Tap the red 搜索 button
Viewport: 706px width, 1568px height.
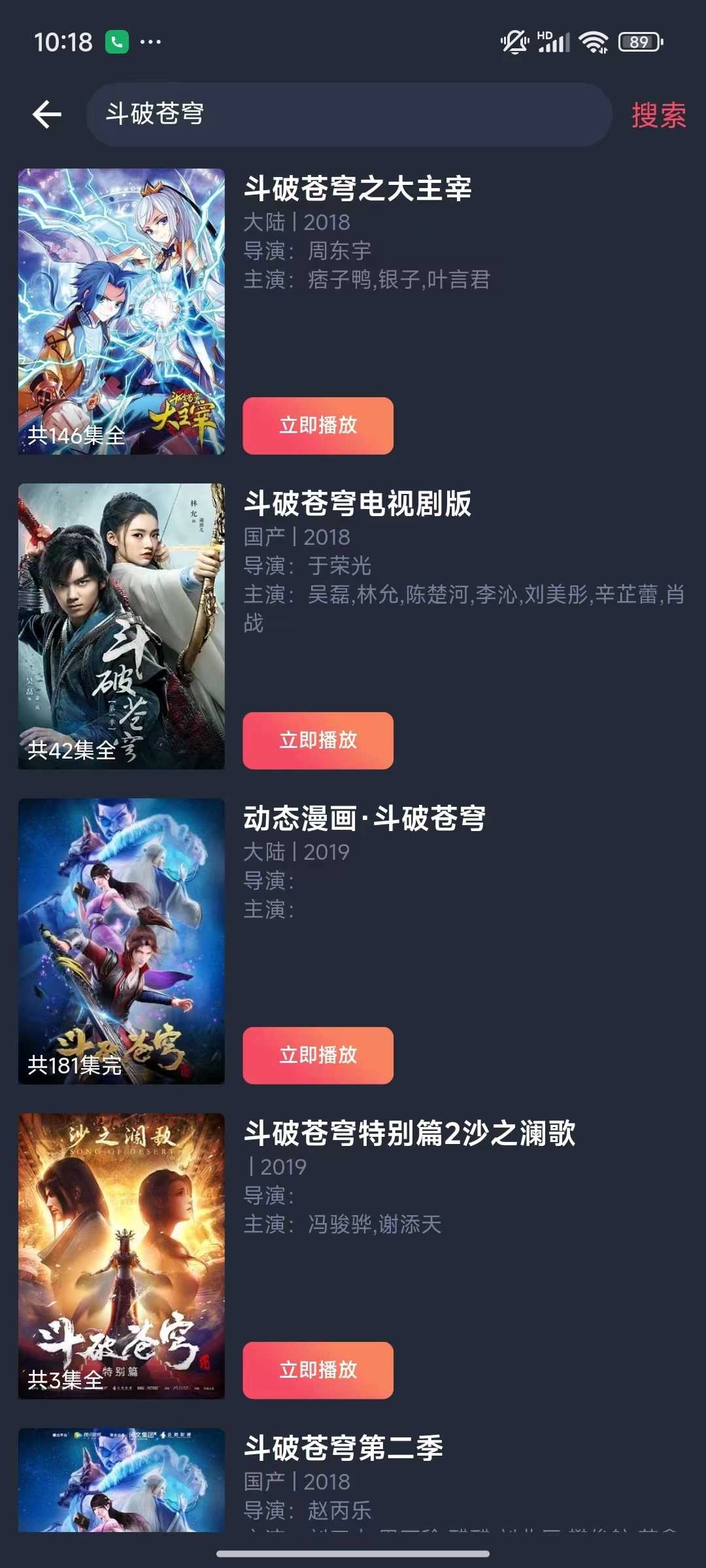point(658,116)
